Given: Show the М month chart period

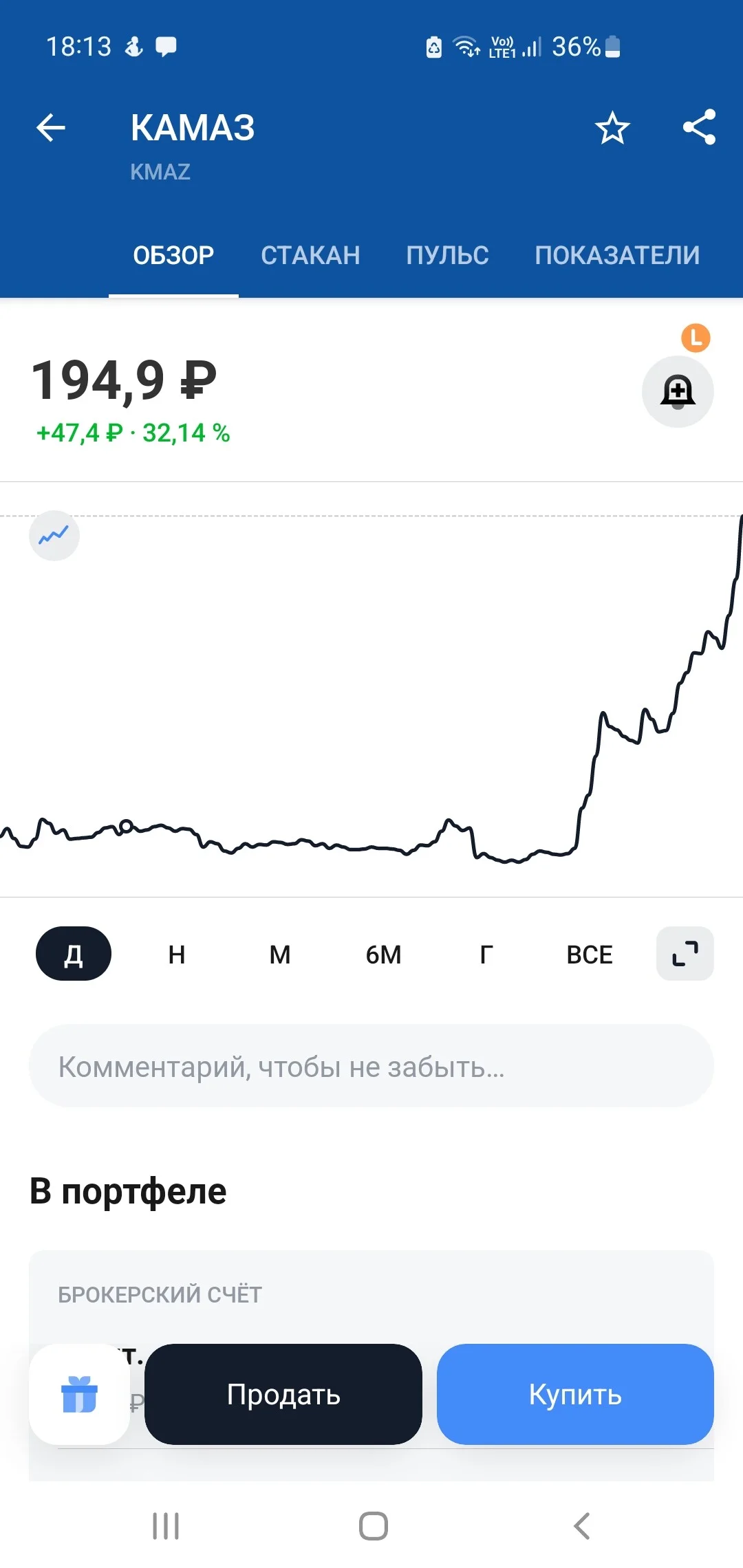Looking at the screenshot, I should pos(280,954).
